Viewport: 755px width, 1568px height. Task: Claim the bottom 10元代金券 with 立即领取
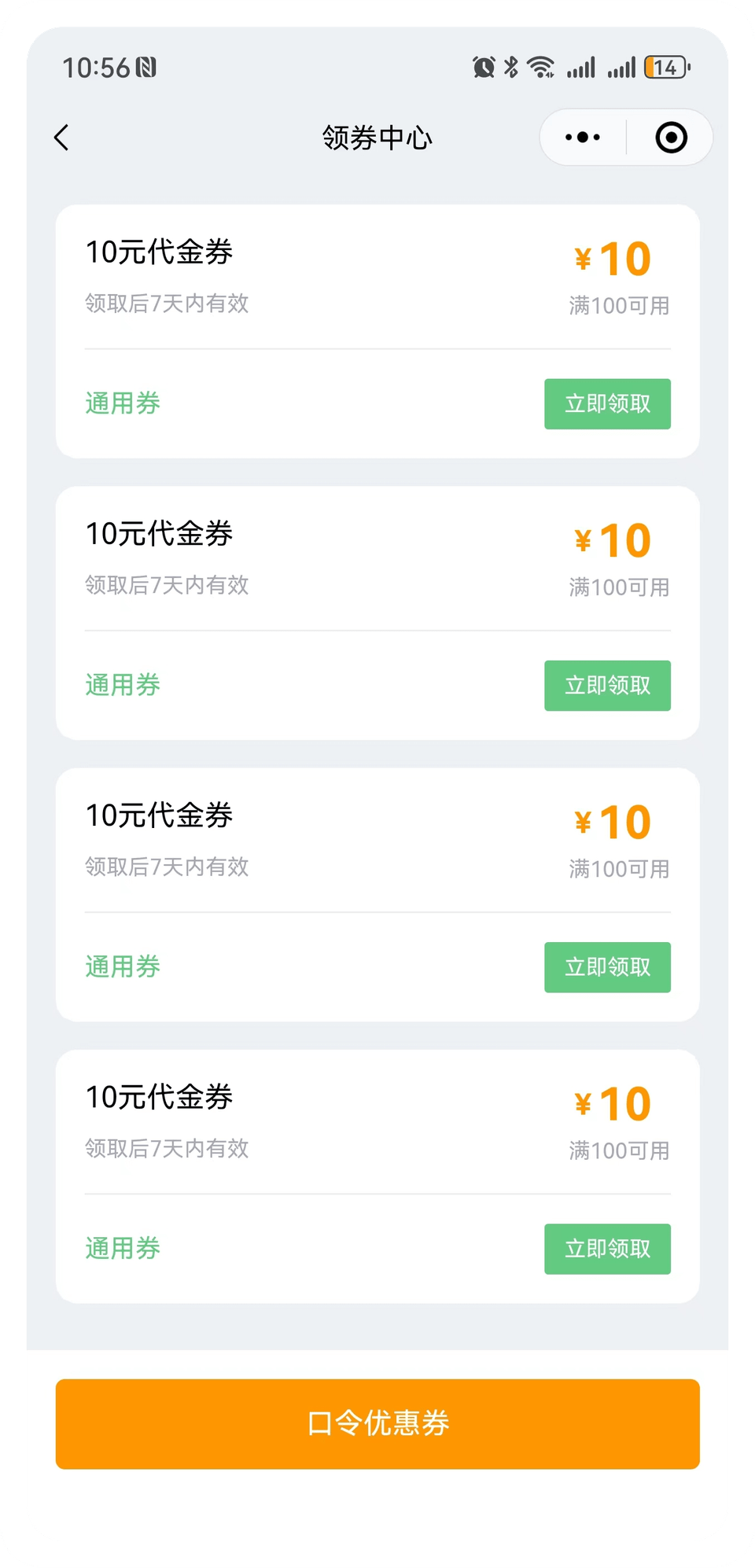[x=607, y=1249]
